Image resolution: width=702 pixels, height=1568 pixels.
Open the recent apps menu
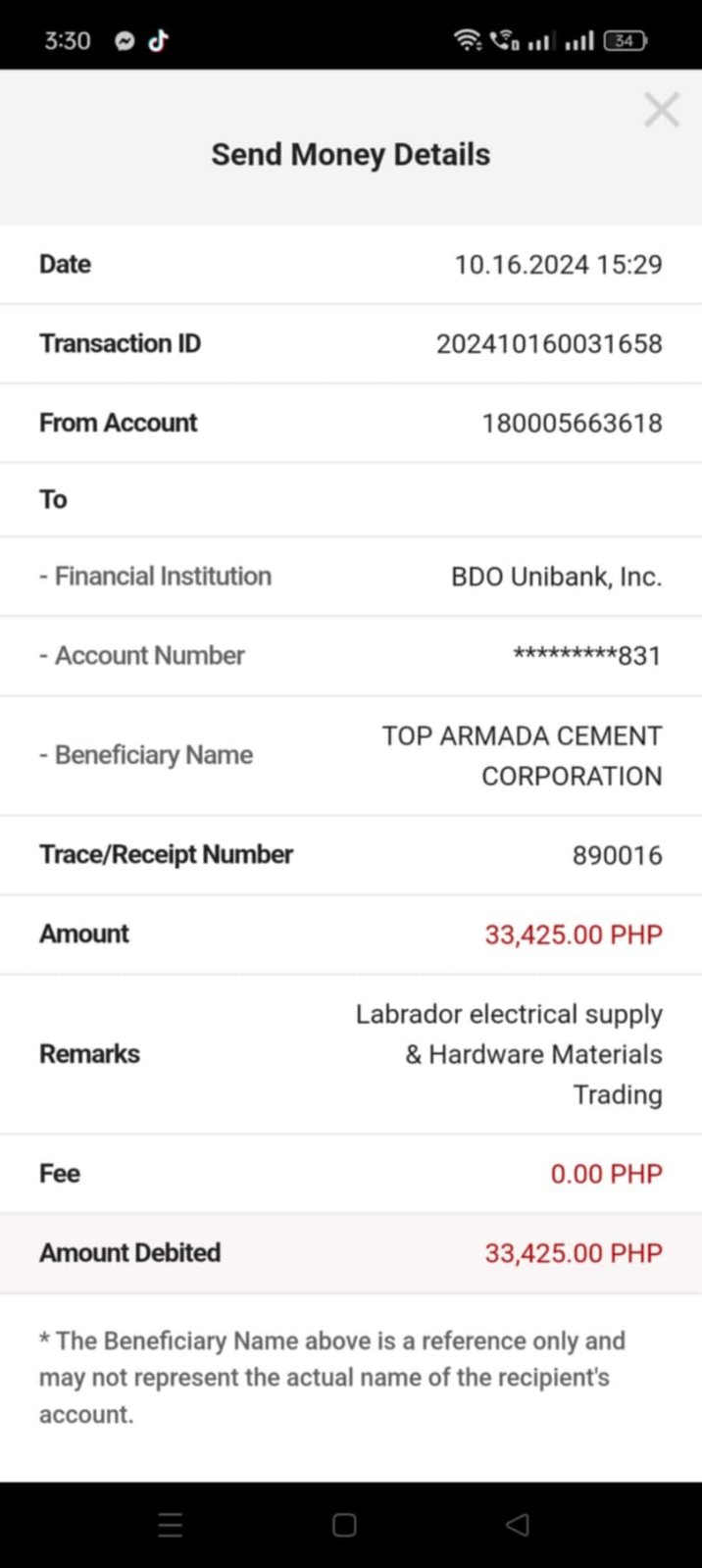point(171,1524)
